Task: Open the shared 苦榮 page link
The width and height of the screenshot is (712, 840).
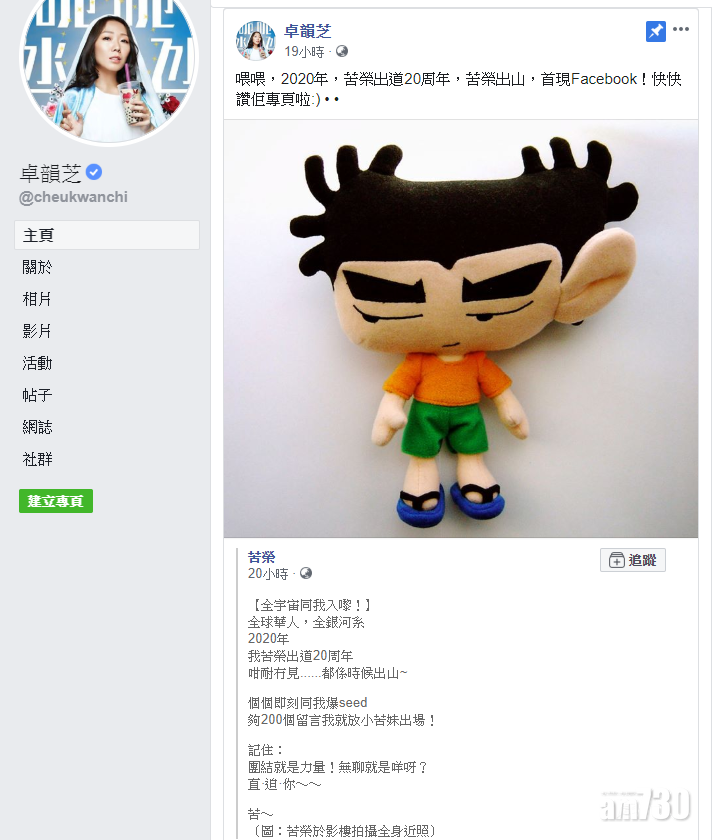Action: click(261, 557)
